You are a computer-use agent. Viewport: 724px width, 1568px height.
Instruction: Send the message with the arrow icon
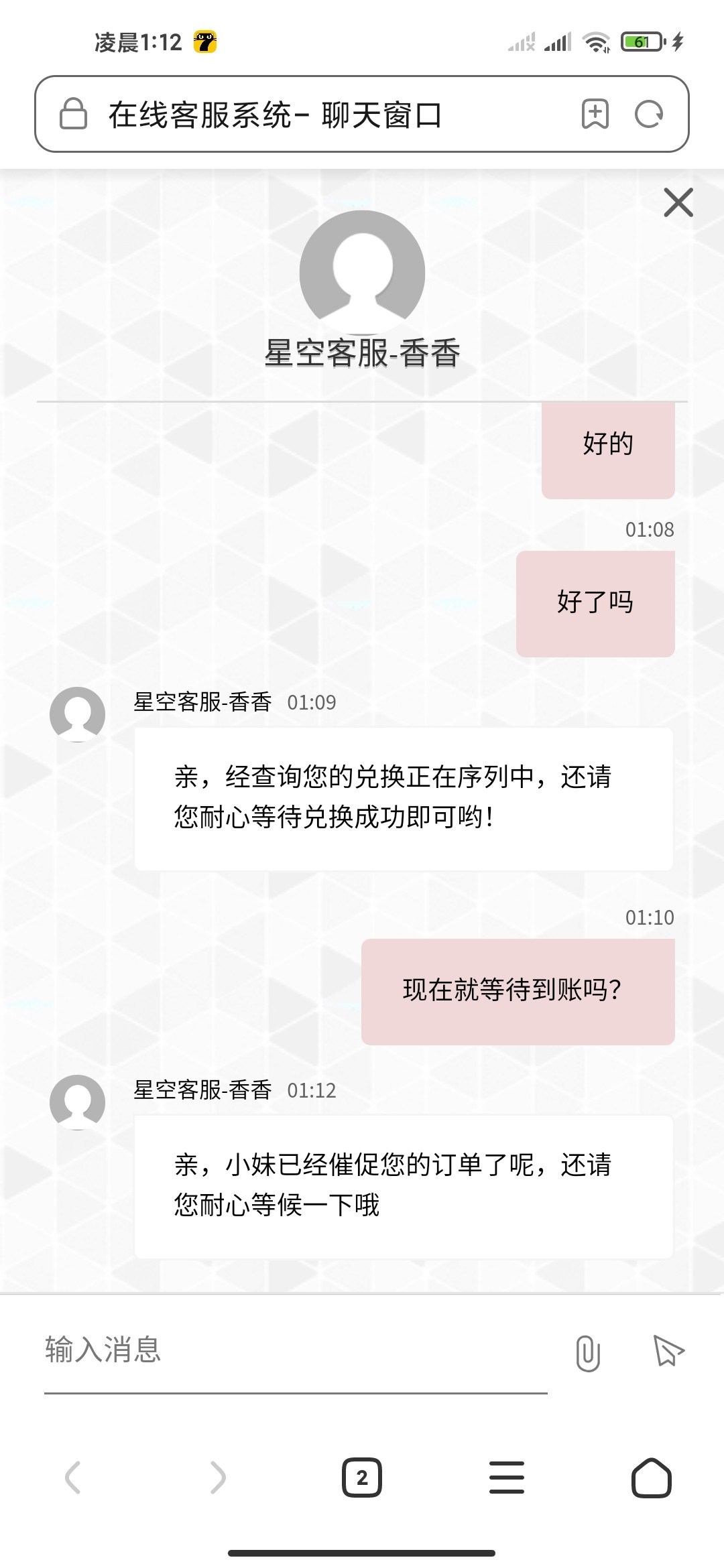668,1351
